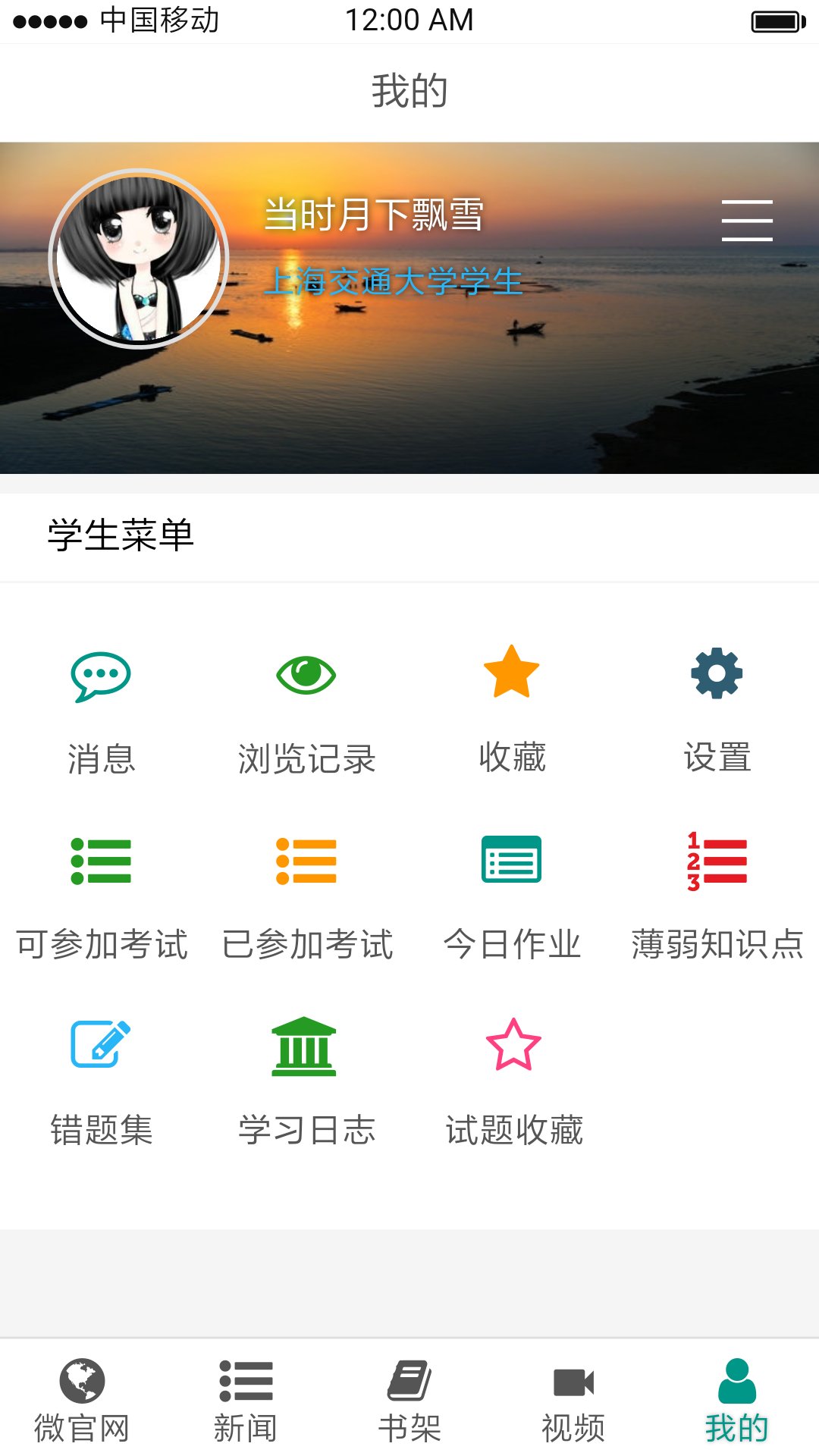The image size is (819, 1456).
Task: Open the hamburger menu on cover photo
Action: point(747,220)
